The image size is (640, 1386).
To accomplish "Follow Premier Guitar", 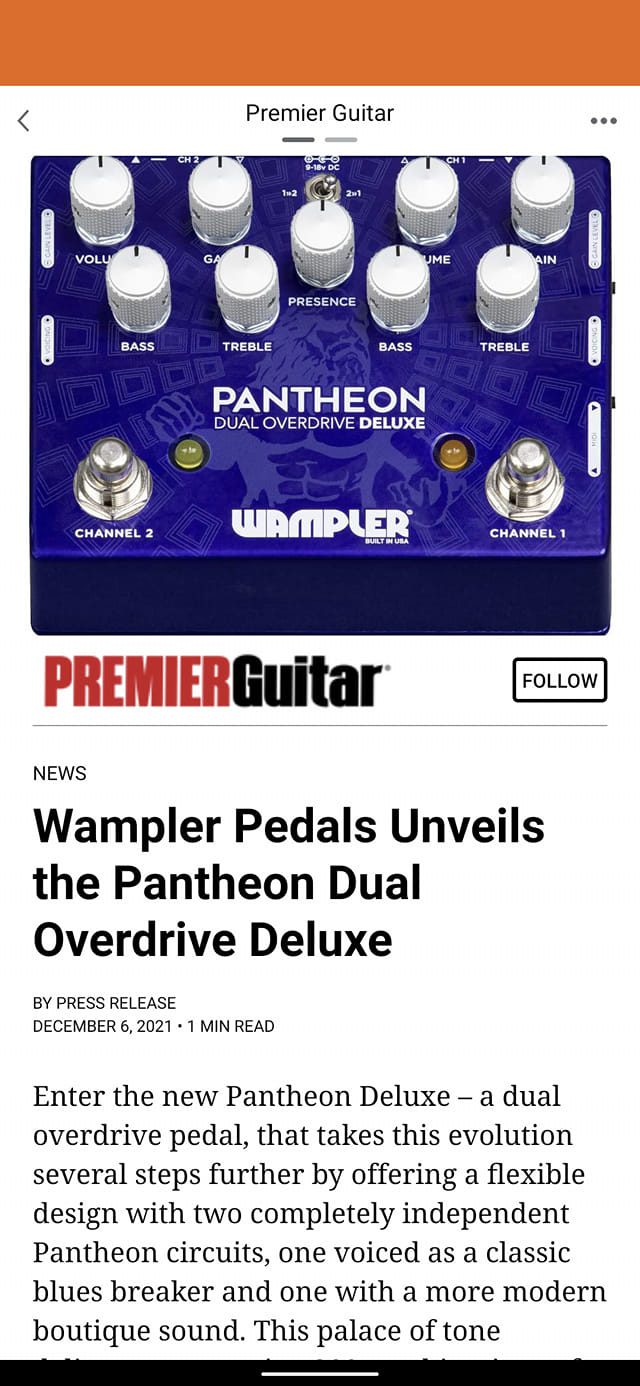I will [559, 680].
